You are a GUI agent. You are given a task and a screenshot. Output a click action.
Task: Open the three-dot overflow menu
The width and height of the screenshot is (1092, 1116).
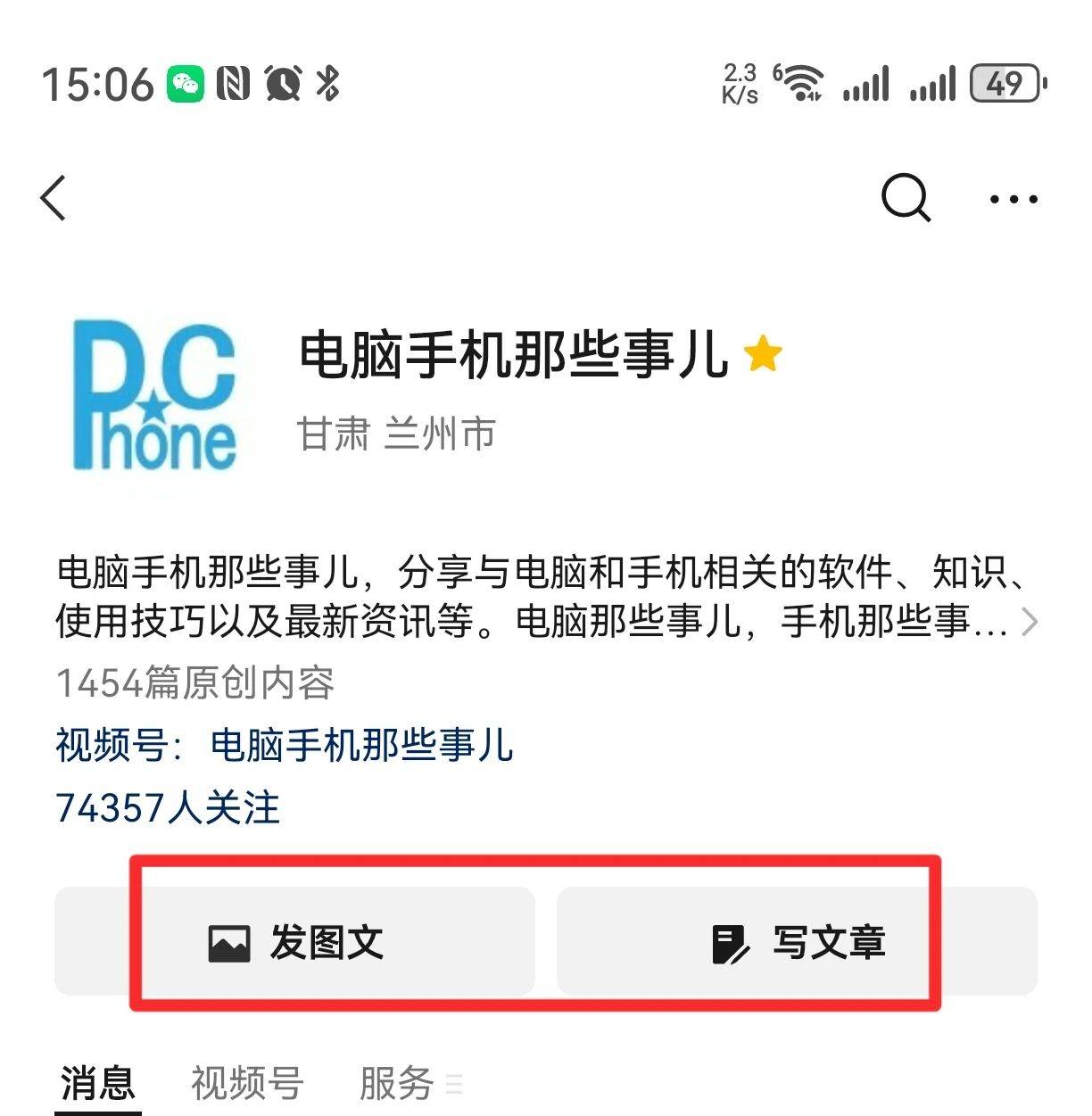(x=1013, y=199)
